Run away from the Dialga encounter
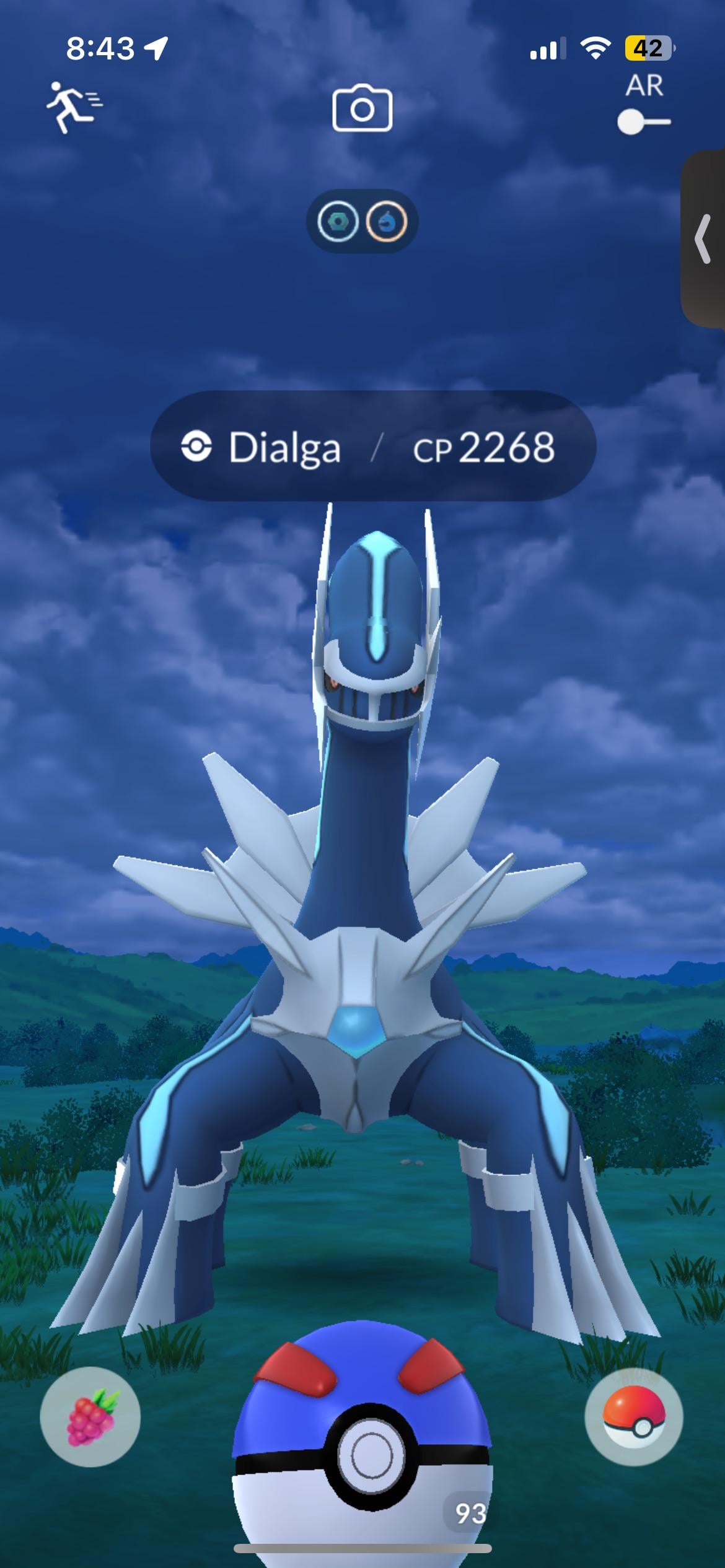Image resolution: width=725 pixels, height=1568 pixels. (x=74, y=107)
